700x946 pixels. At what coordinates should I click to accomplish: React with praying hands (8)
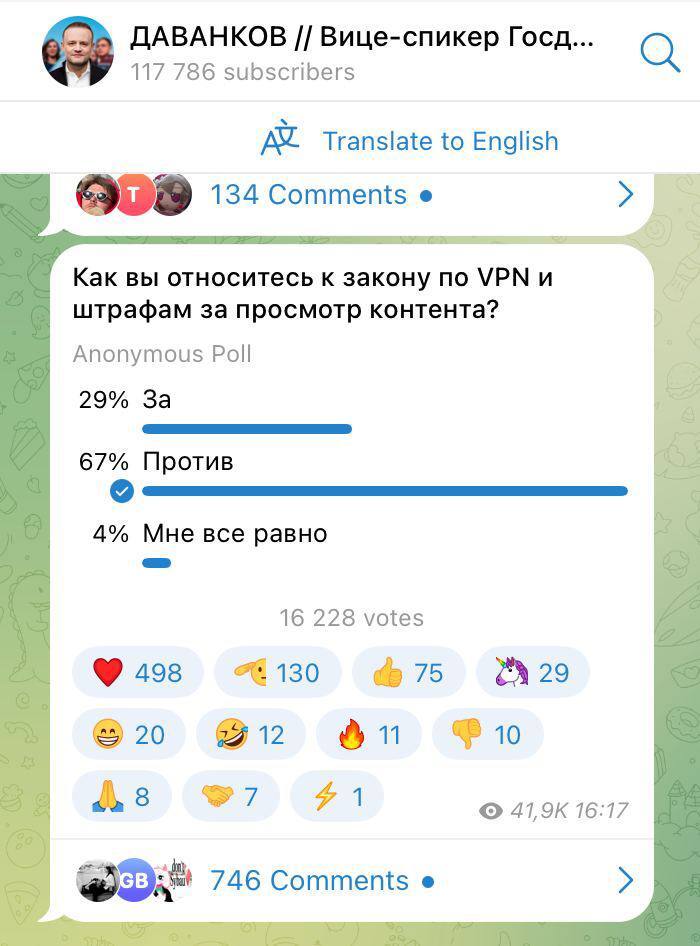tap(121, 796)
